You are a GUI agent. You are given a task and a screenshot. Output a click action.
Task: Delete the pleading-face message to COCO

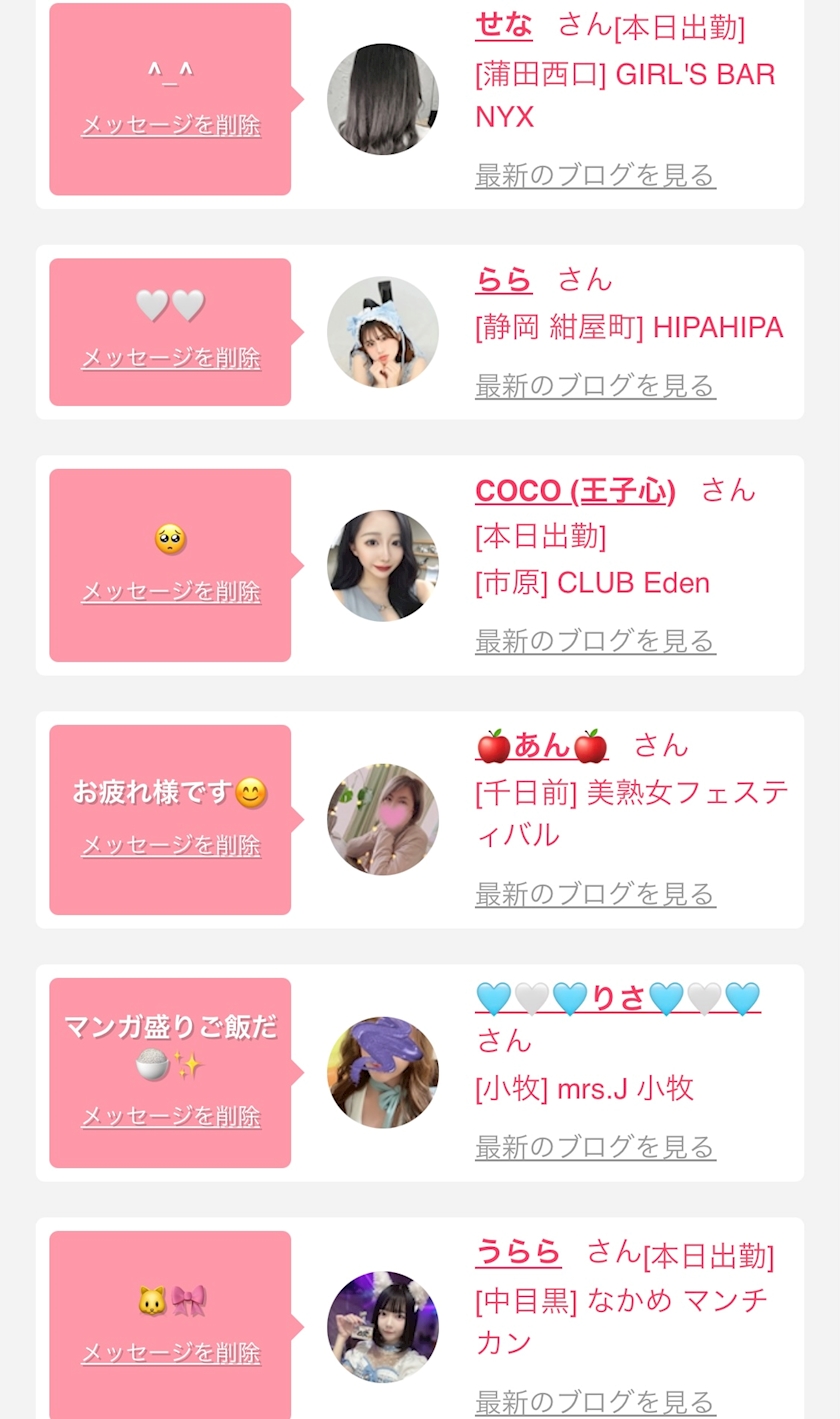click(x=171, y=591)
